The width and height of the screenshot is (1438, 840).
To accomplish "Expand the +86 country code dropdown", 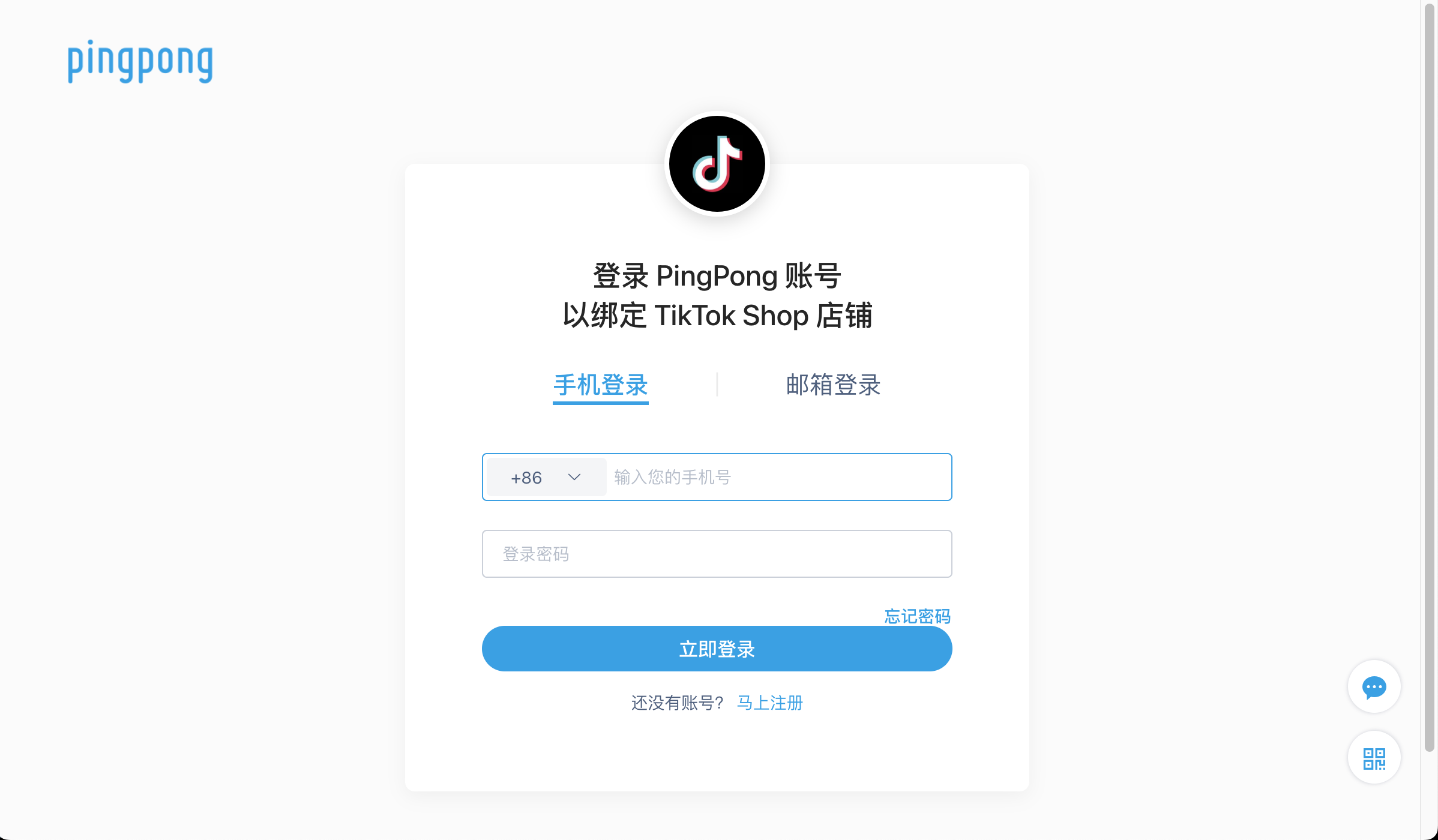I will pos(546,478).
